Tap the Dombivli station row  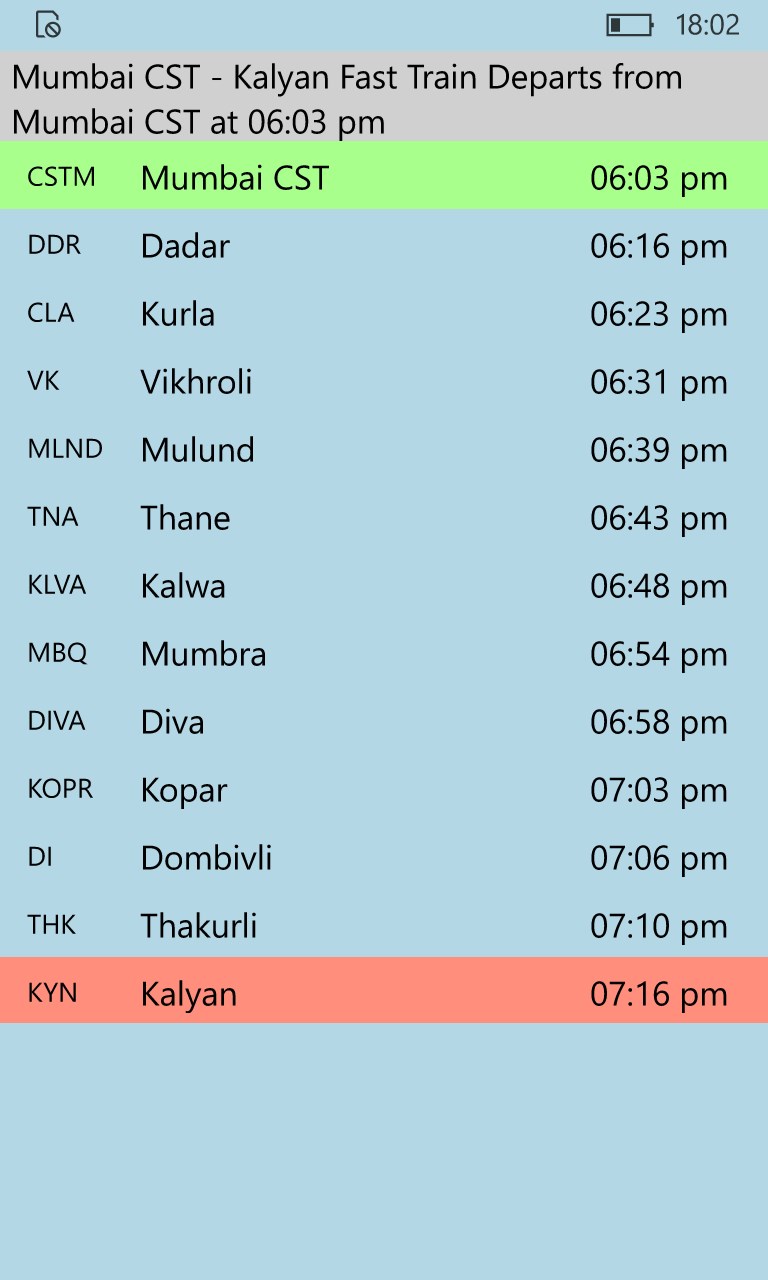click(x=384, y=858)
